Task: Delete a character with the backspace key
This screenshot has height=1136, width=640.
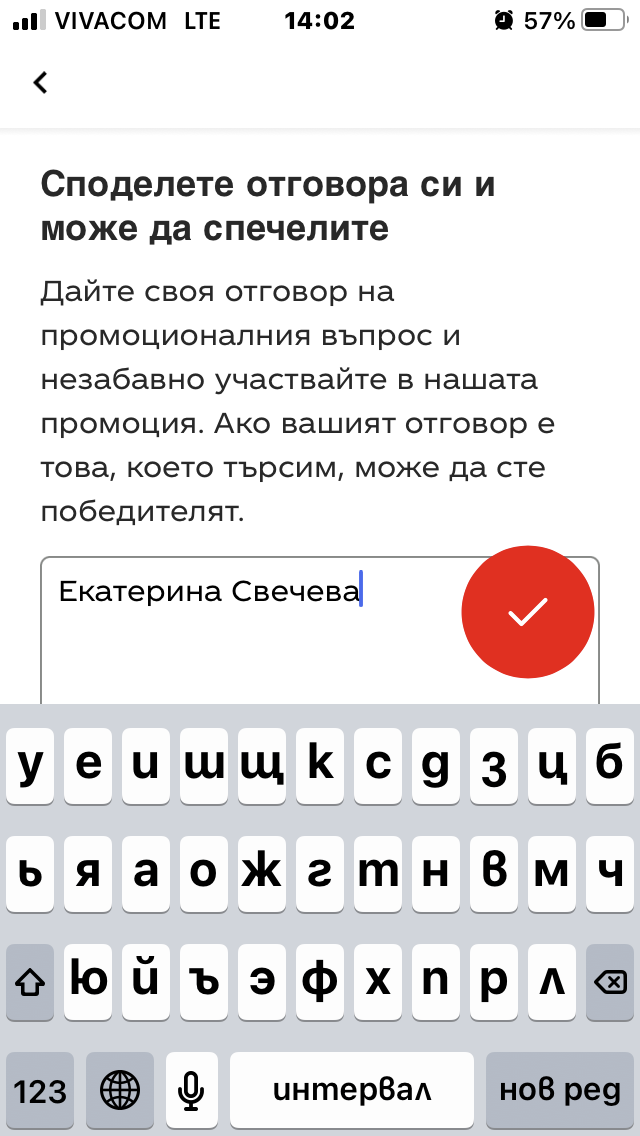Action: tap(609, 982)
